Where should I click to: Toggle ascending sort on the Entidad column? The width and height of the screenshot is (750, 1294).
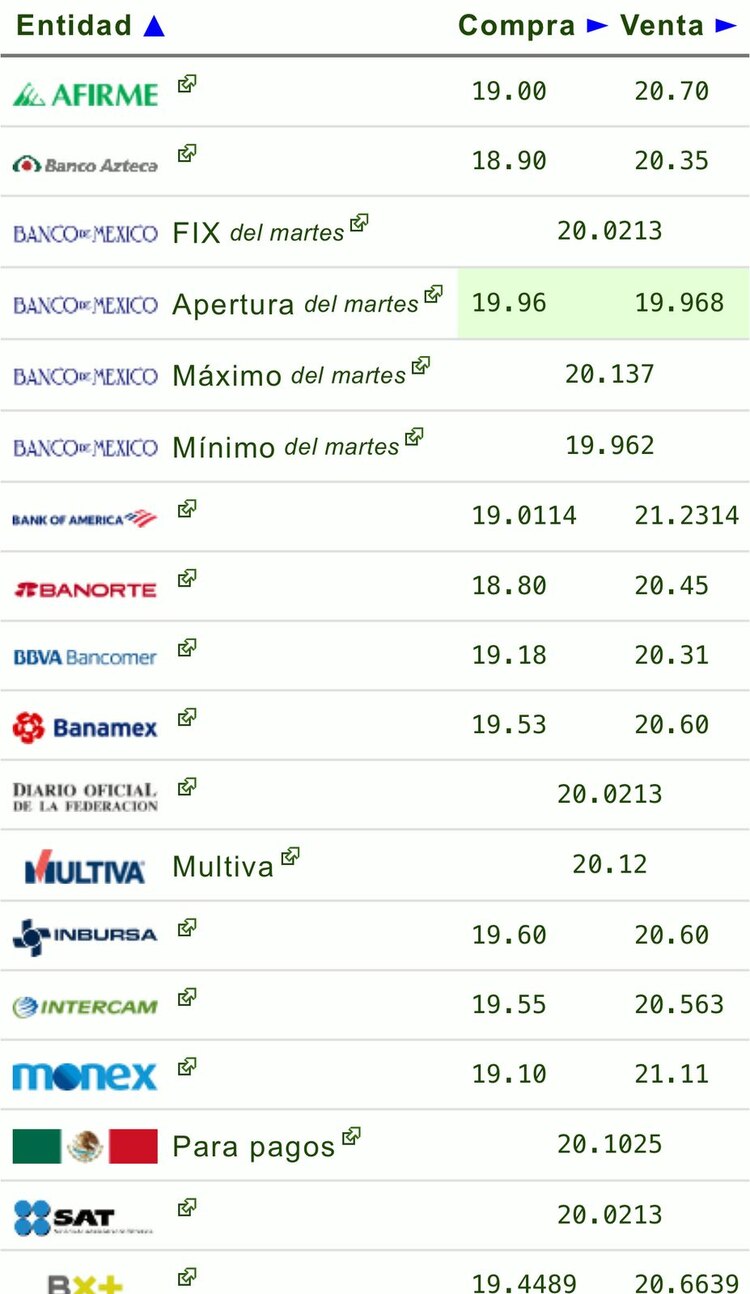[152, 25]
